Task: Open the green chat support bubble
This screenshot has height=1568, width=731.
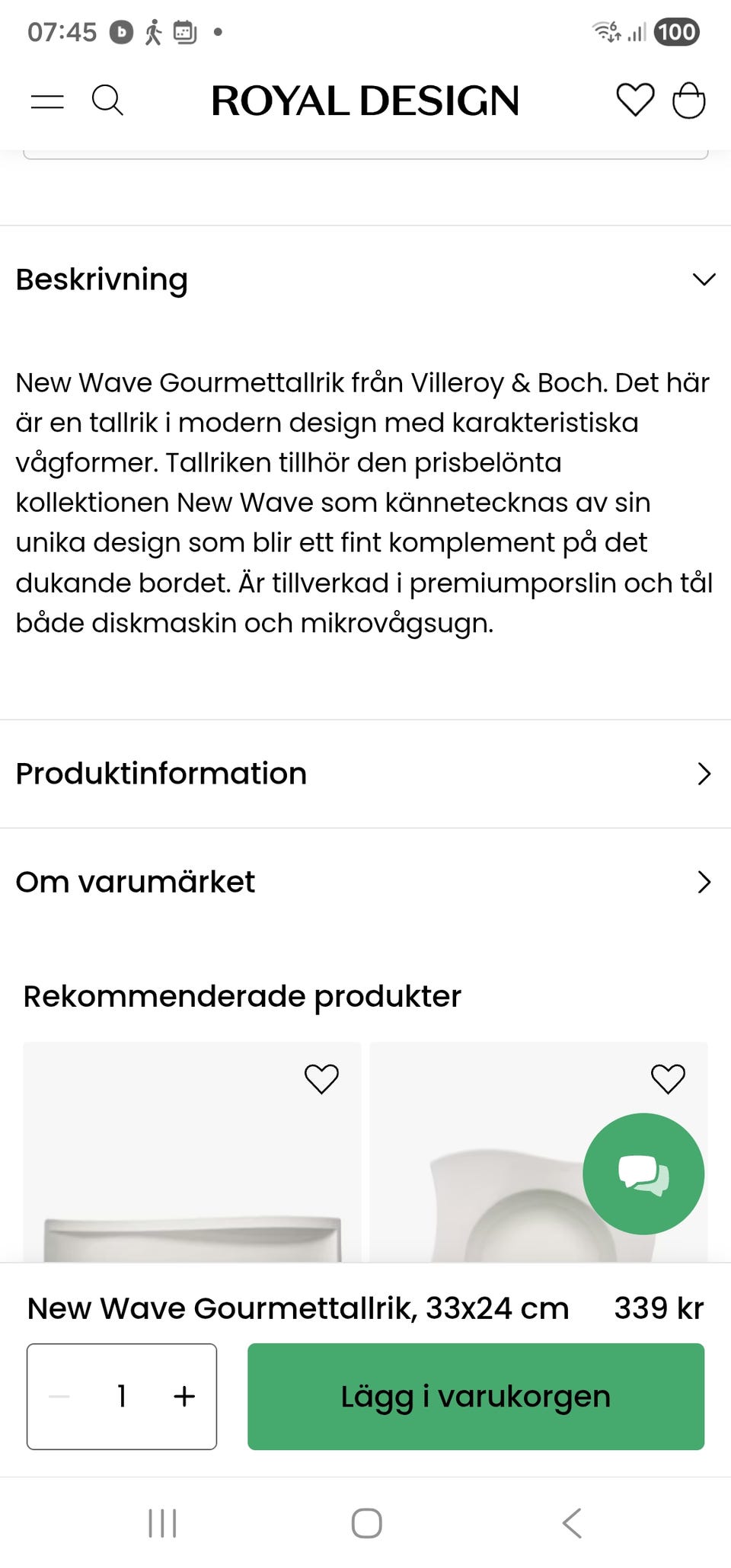Action: (x=643, y=1174)
